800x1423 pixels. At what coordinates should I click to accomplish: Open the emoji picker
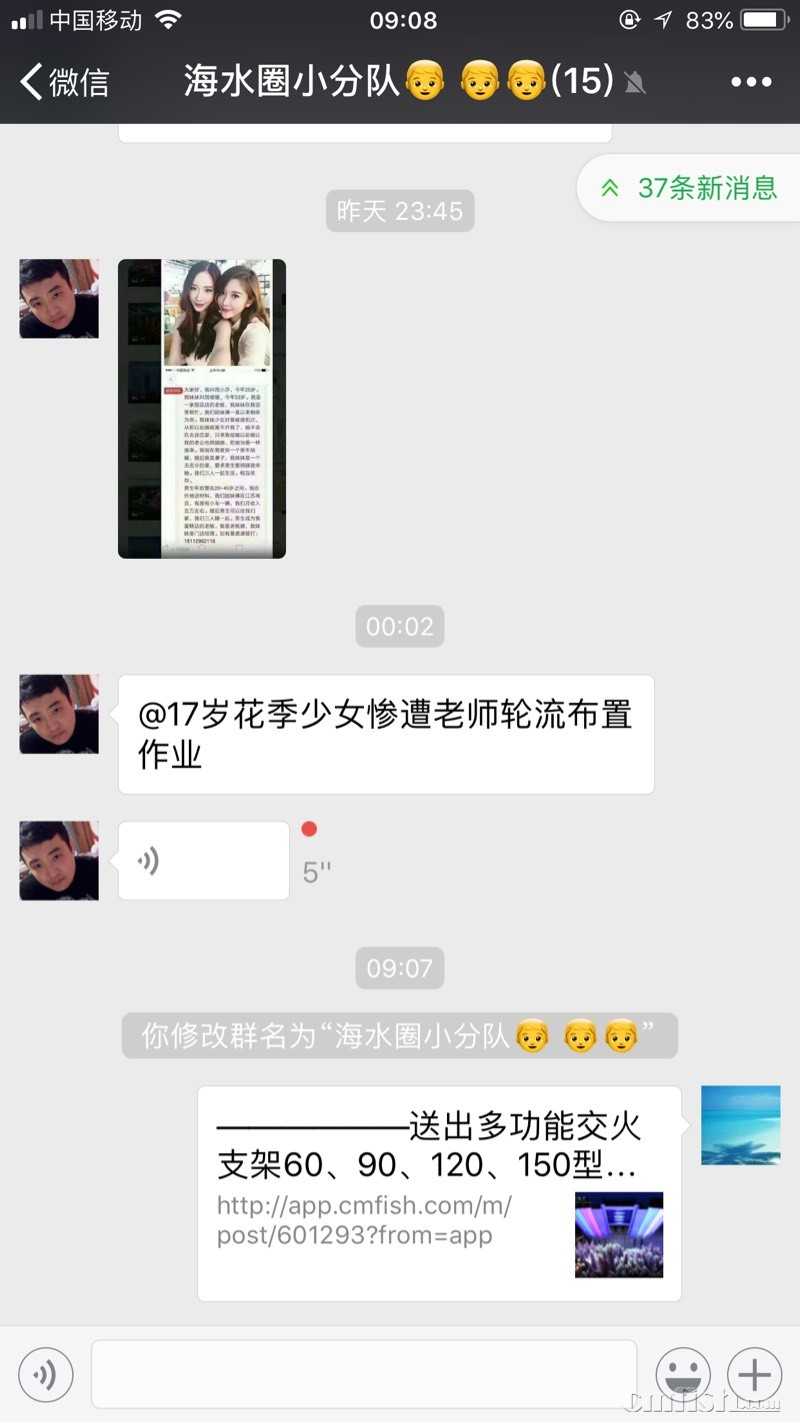click(683, 1374)
